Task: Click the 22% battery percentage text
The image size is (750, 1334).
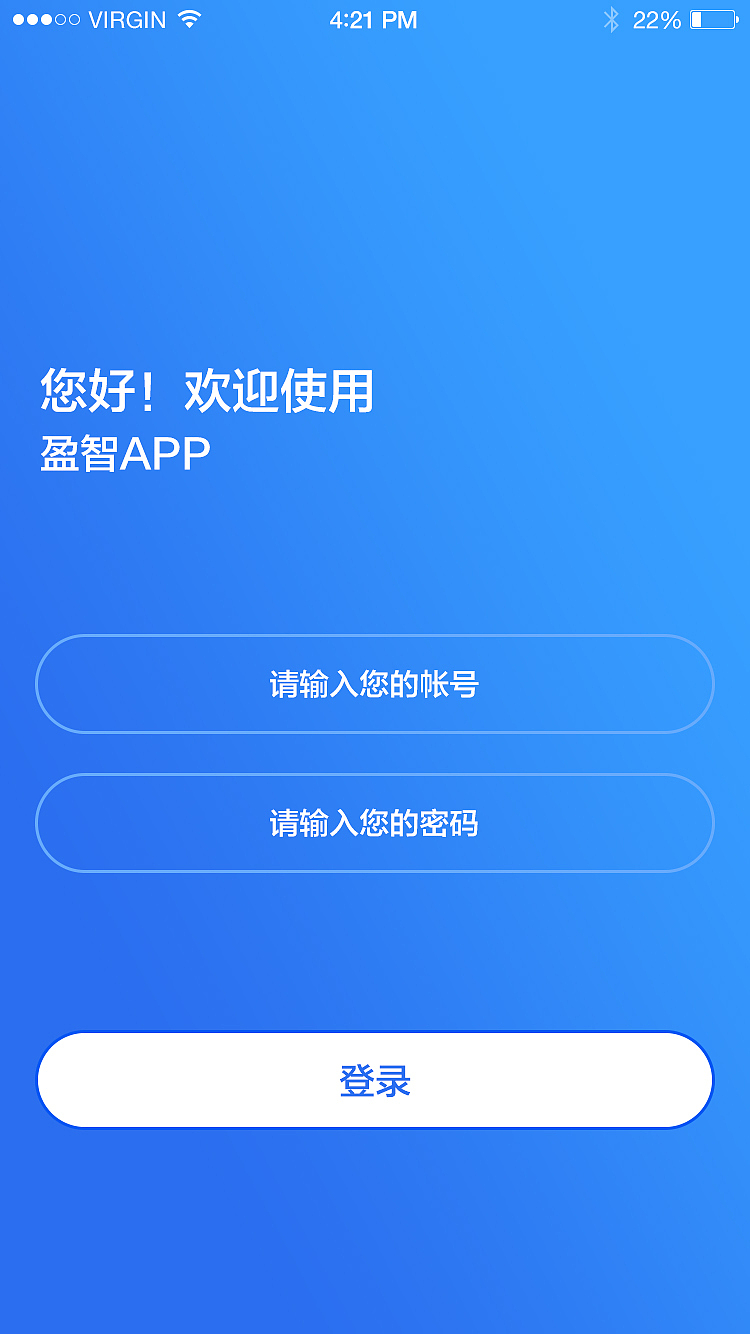Action: tap(655, 19)
